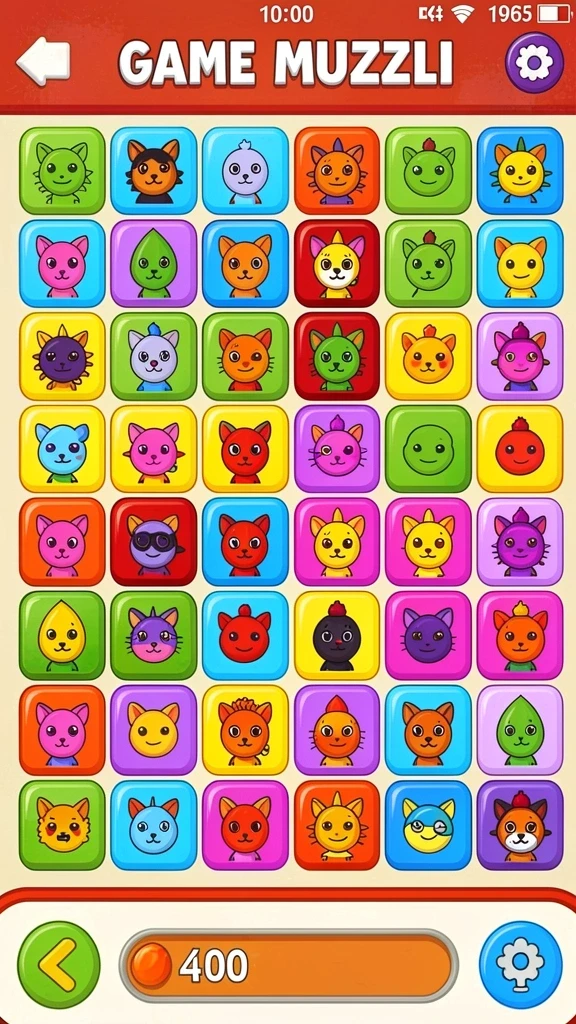
Task: Tap the lavender bird tile
Action: (245, 170)
